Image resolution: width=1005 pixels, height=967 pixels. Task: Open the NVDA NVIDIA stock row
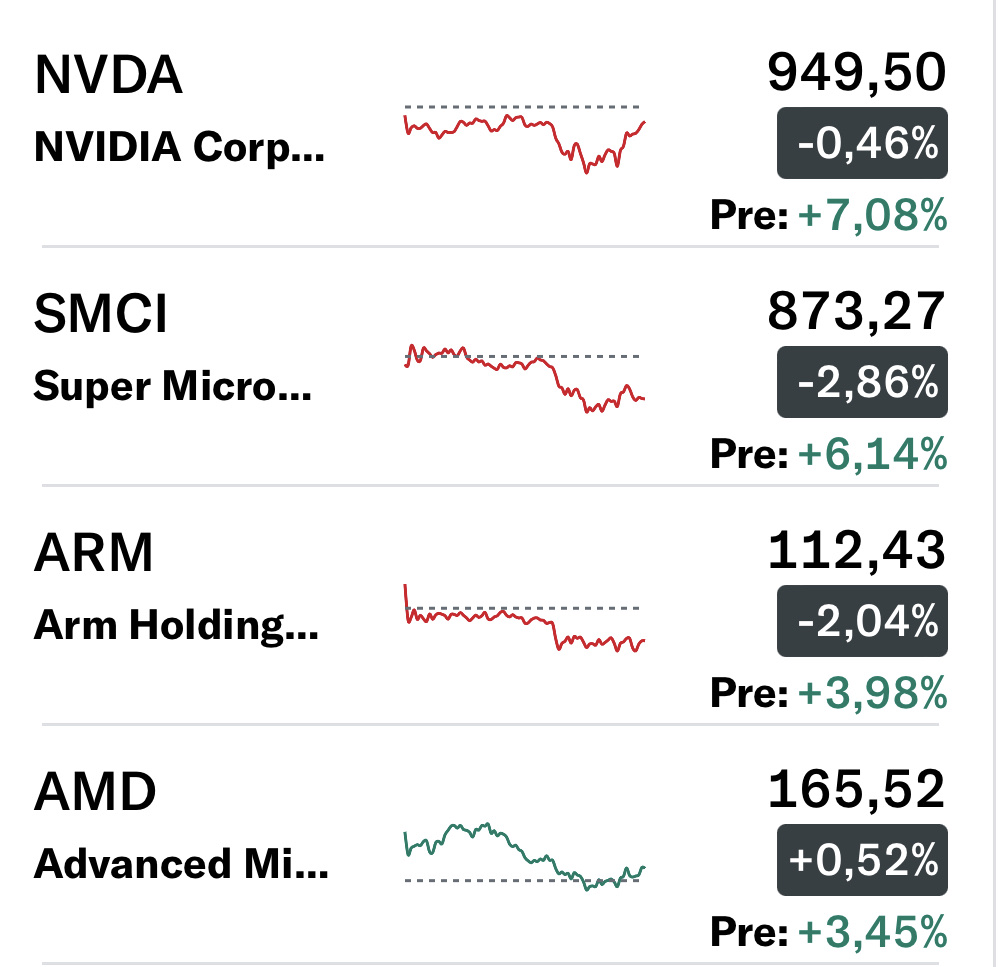[x=180, y=112]
